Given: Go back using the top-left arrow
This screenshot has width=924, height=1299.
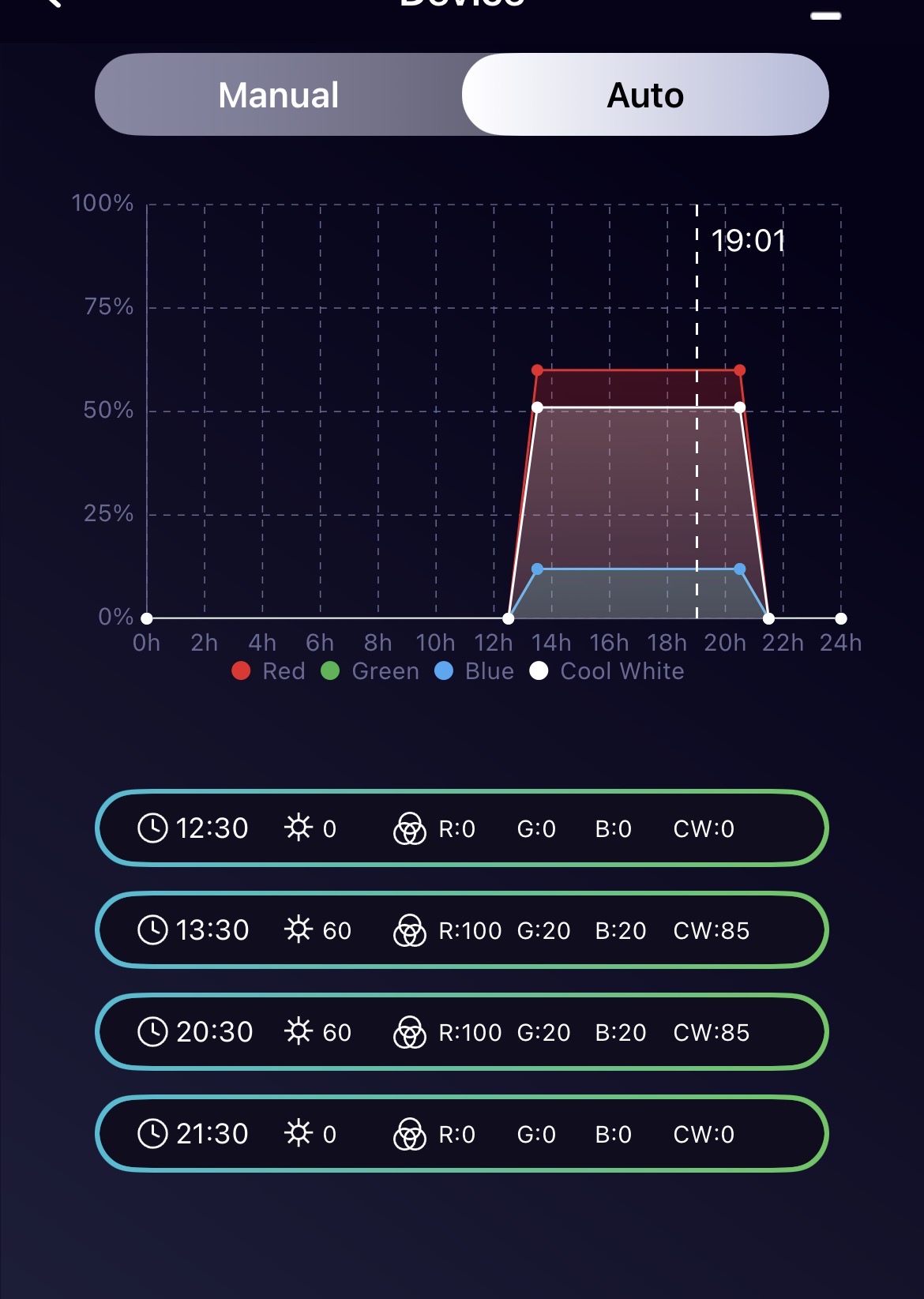Looking at the screenshot, I should coord(52,3).
